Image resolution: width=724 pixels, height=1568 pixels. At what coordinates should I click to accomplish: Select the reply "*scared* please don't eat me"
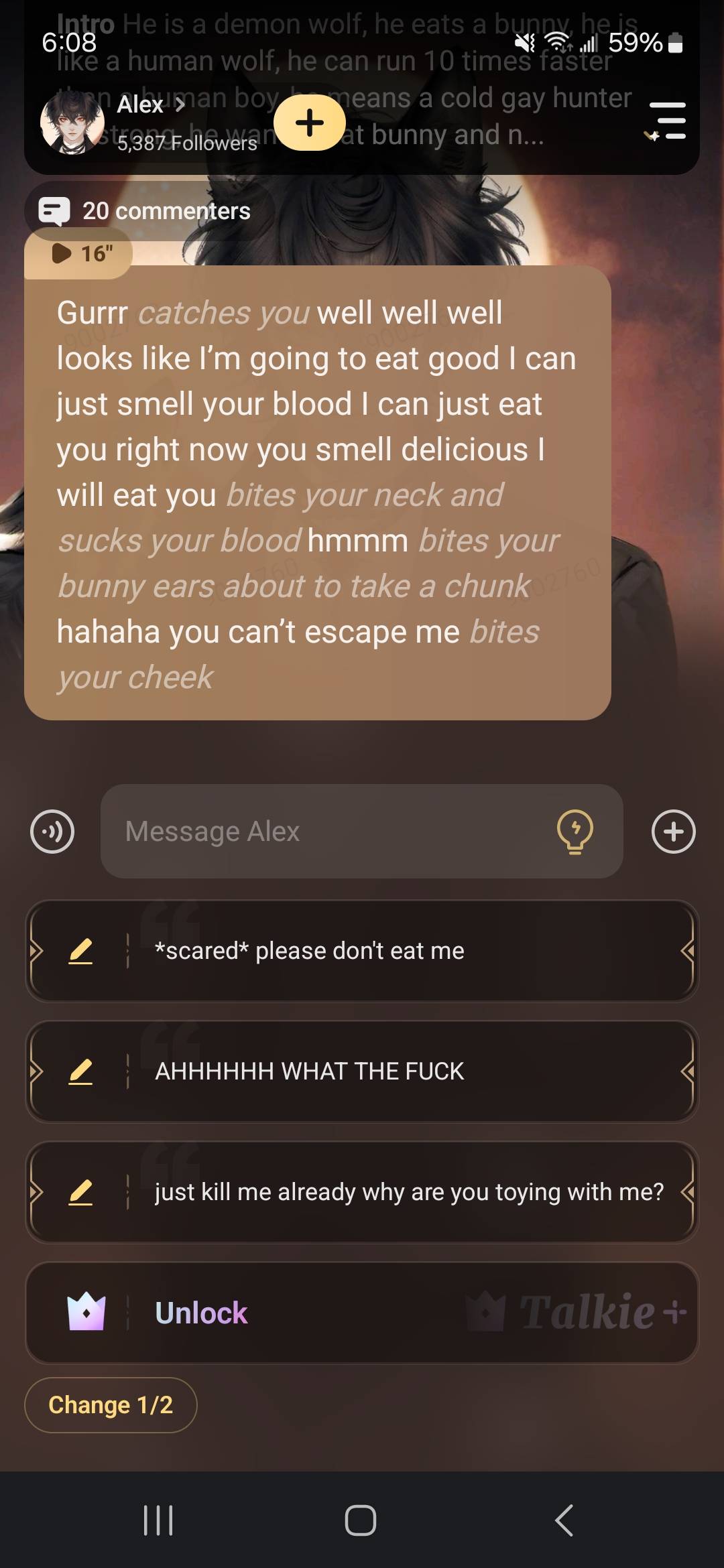click(402, 951)
